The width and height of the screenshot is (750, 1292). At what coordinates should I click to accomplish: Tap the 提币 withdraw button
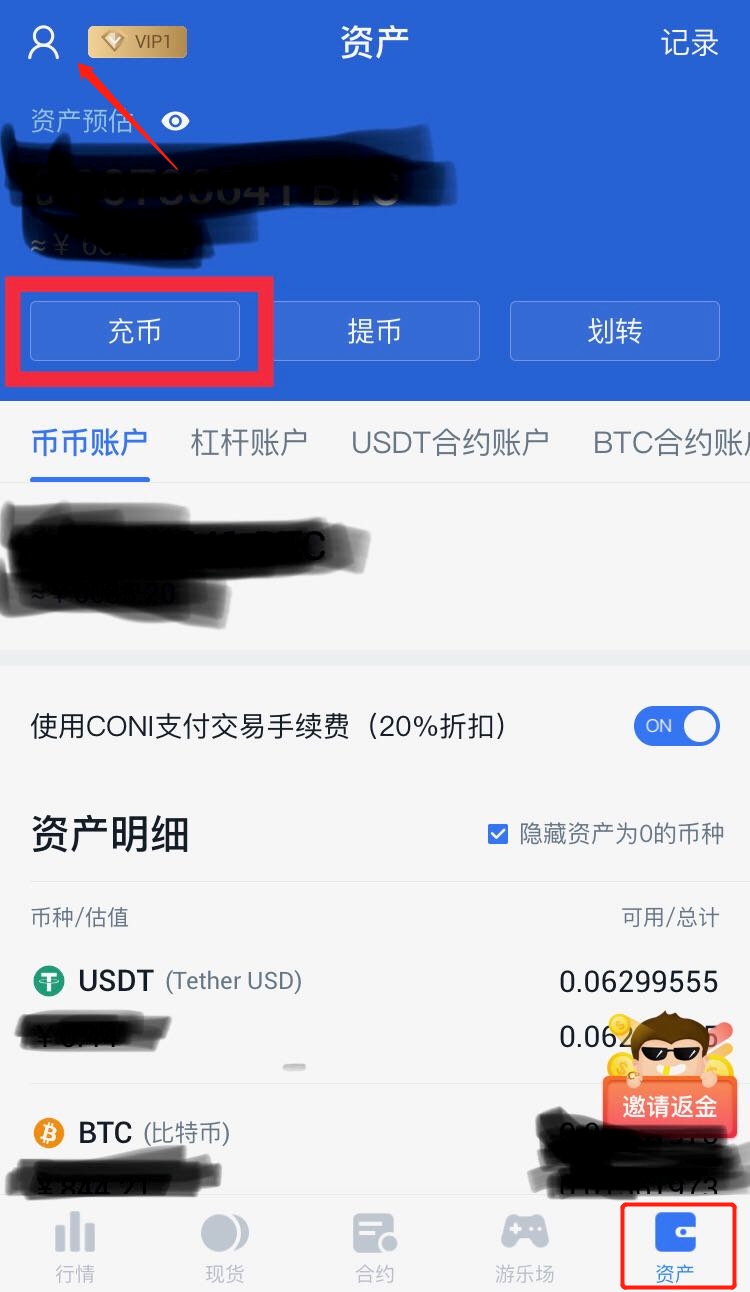click(375, 331)
